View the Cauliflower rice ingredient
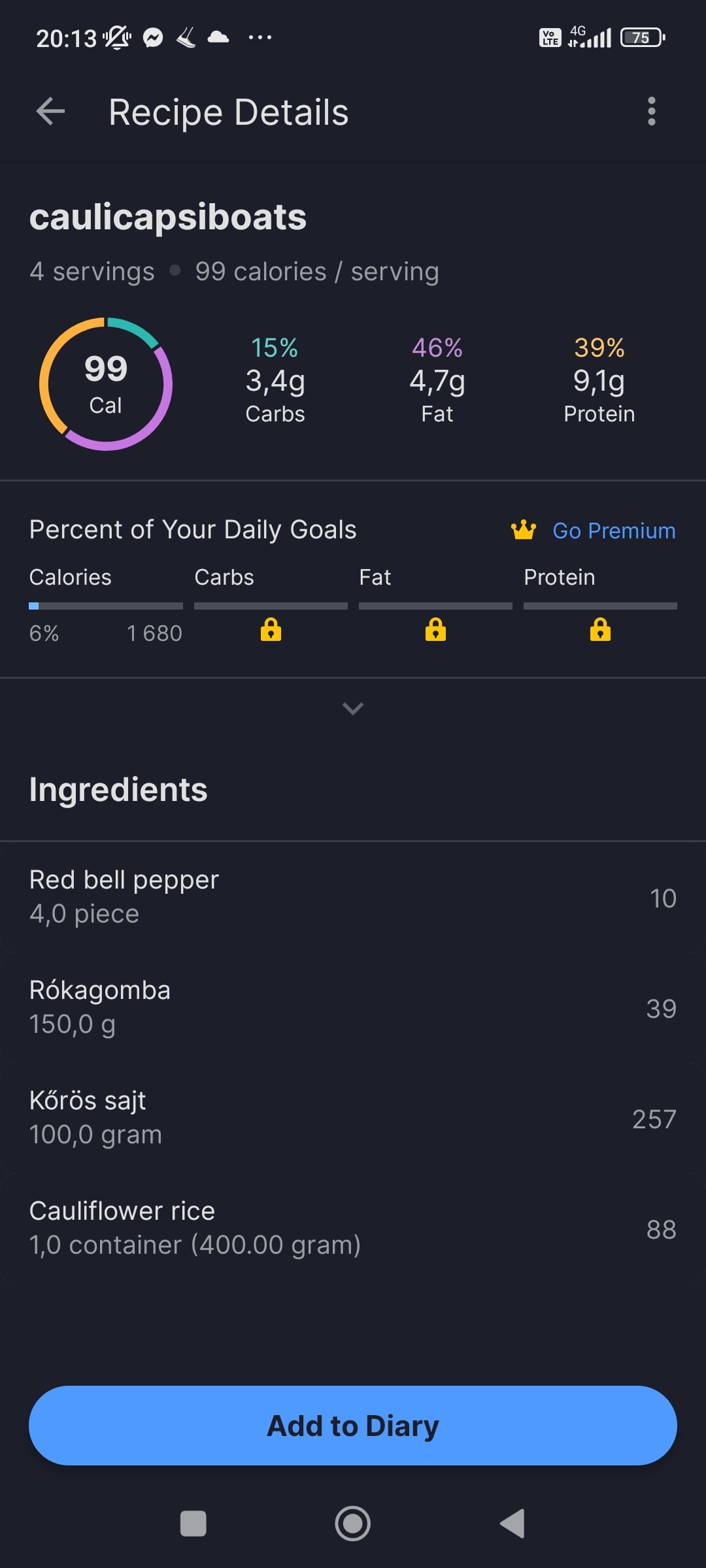Viewport: 706px width, 1568px height. click(x=353, y=1228)
